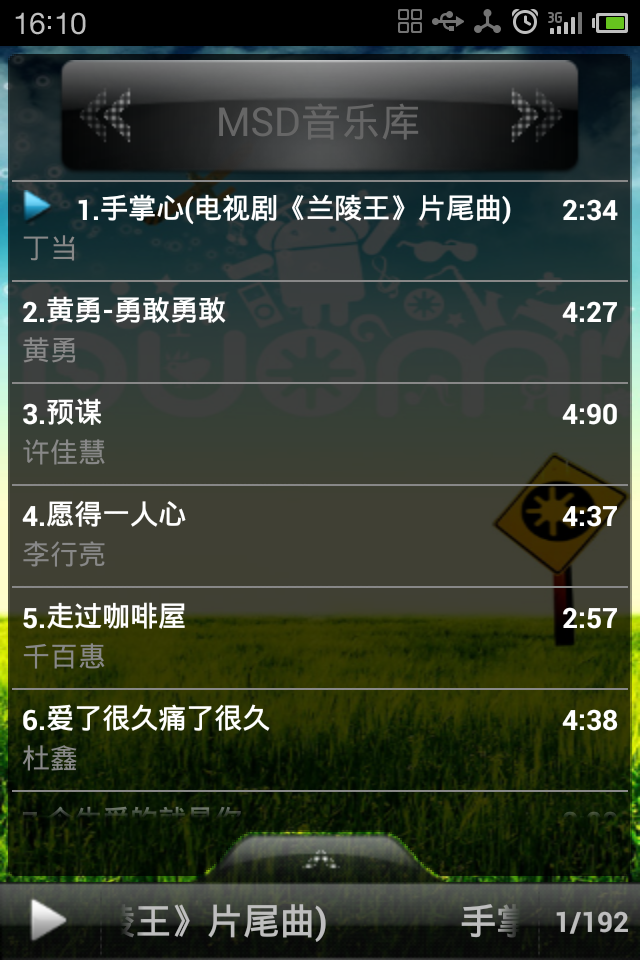Viewport: 640px width, 960px height.
Task: Select song 6 爱了很久痛了很久
Action: 320,738
